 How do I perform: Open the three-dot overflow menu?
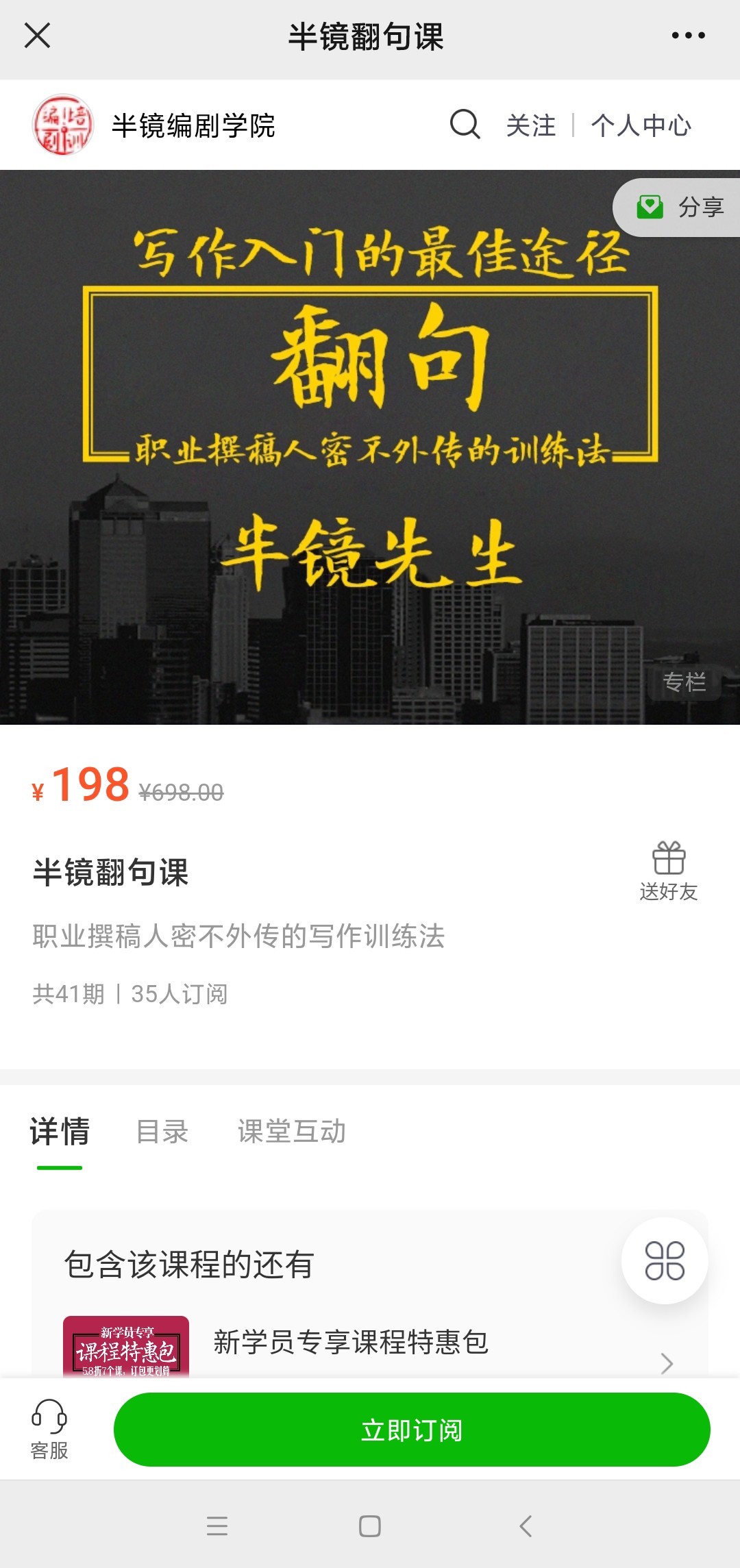688,36
